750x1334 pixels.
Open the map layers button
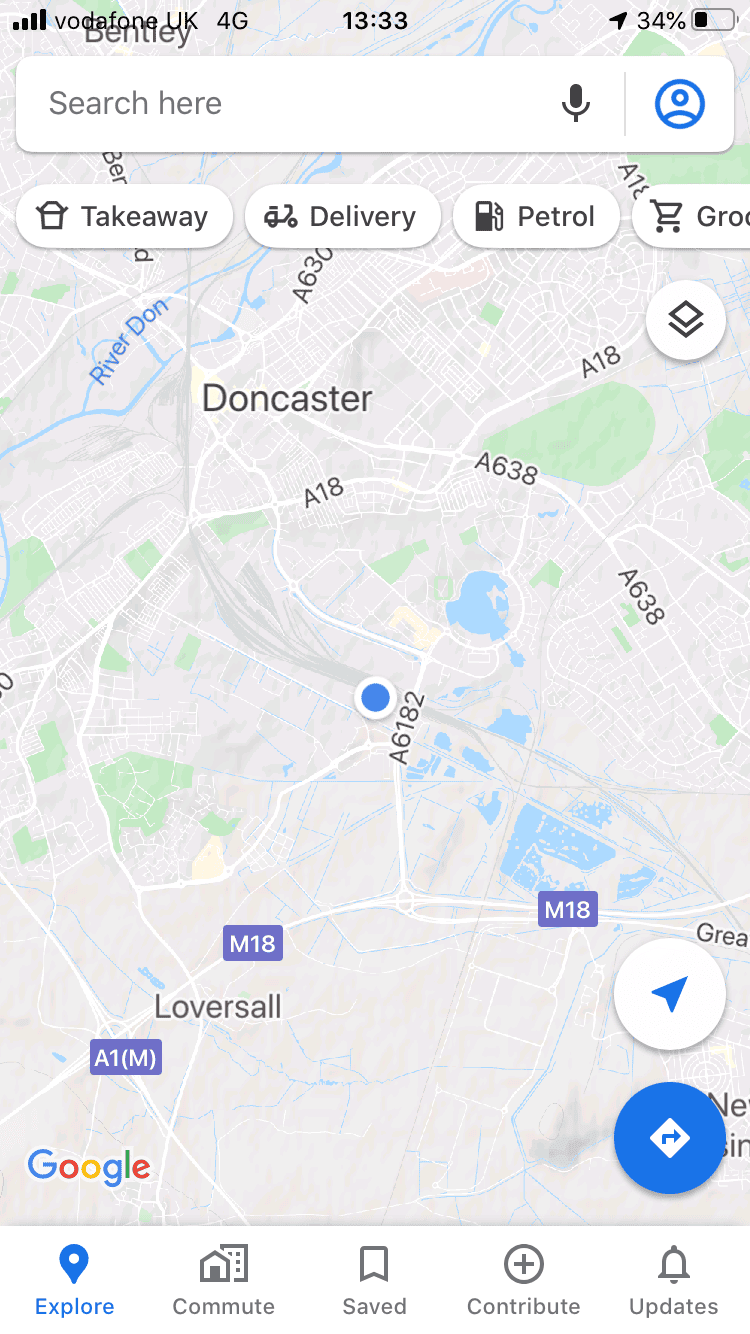click(x=686, y=320)
